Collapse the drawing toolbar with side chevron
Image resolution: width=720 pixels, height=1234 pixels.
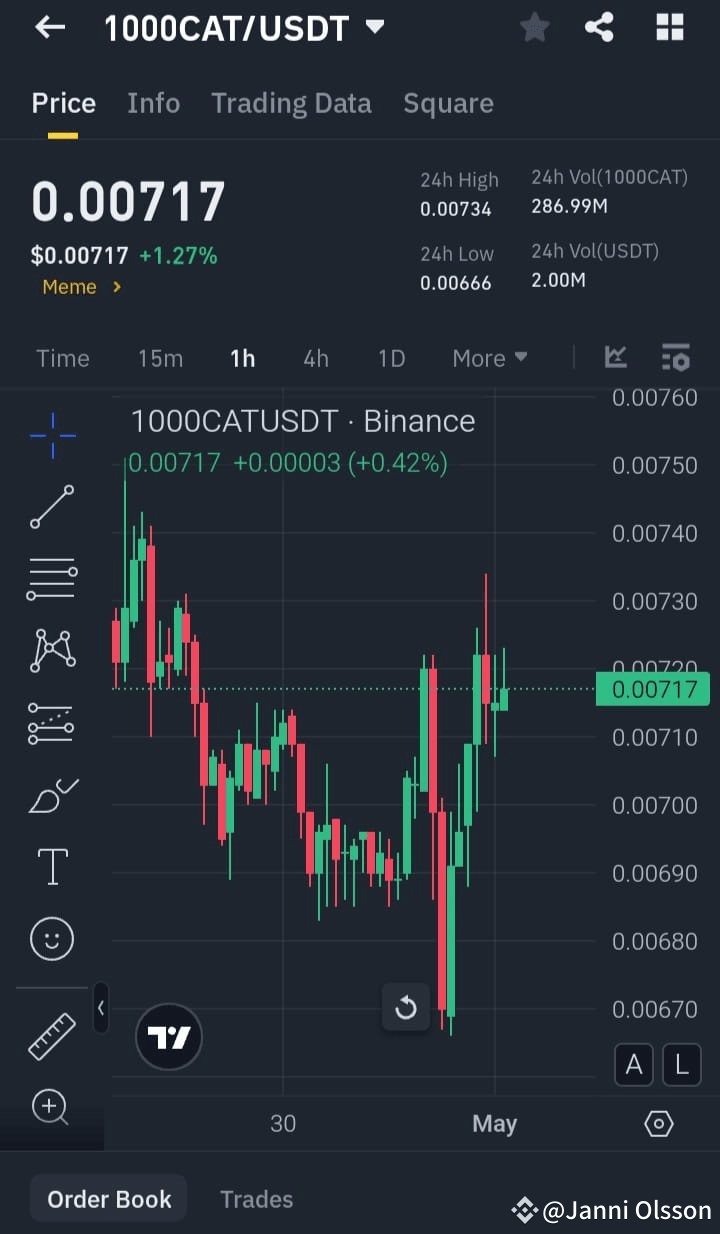click(101, 1008)
